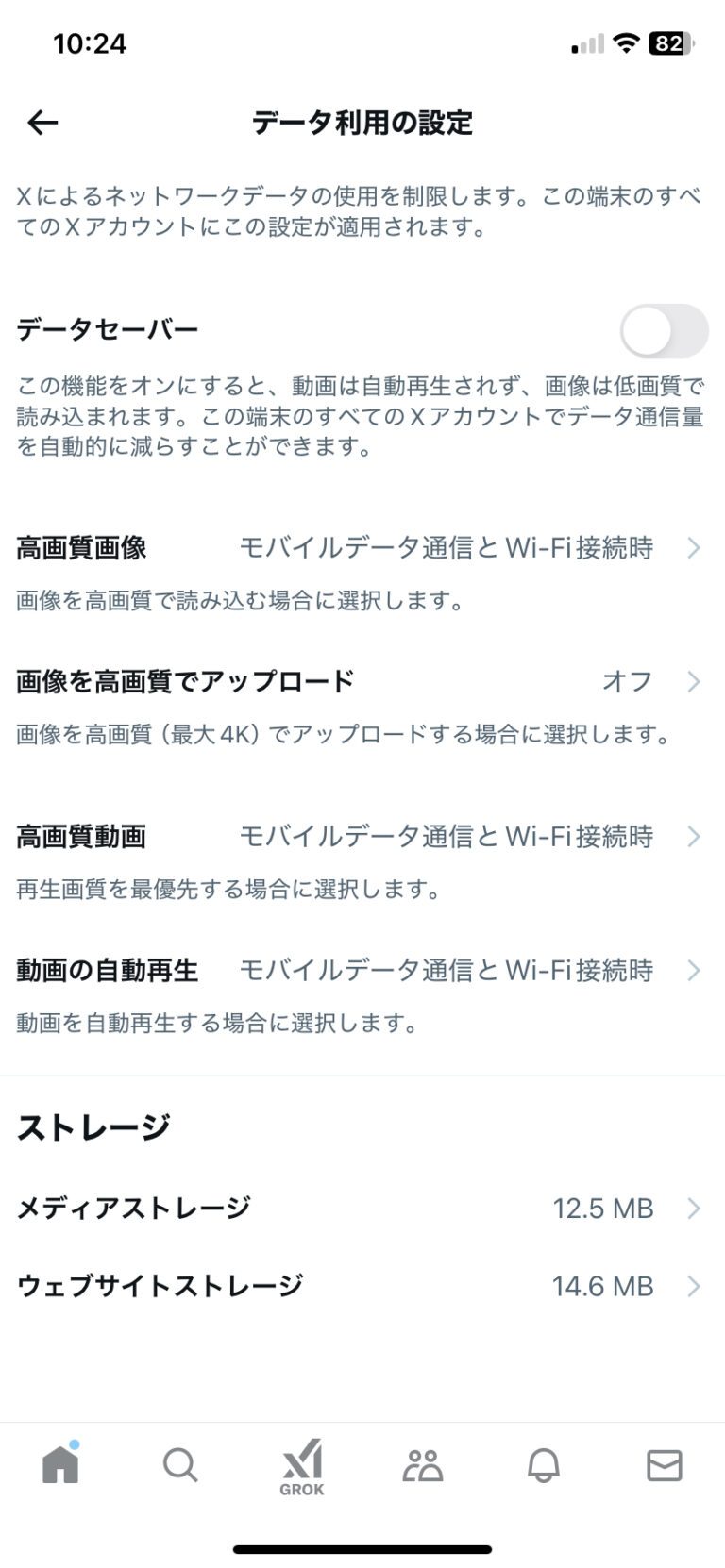Tap the home indicator bar at bottom
This screenshot has width=725, height=1568.
click(x=362, y=1550)
